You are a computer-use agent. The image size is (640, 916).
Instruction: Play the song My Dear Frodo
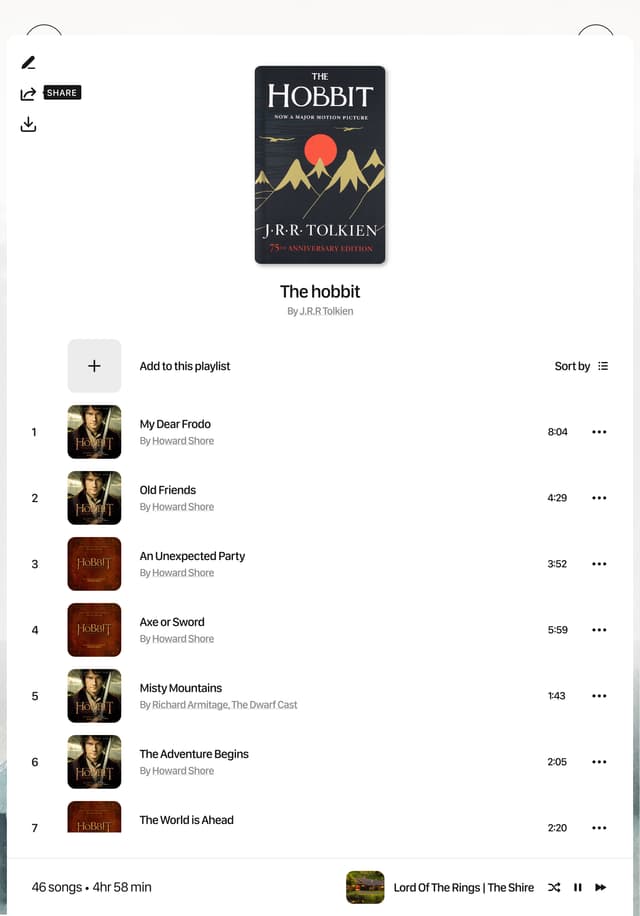[x=175, y=424]
